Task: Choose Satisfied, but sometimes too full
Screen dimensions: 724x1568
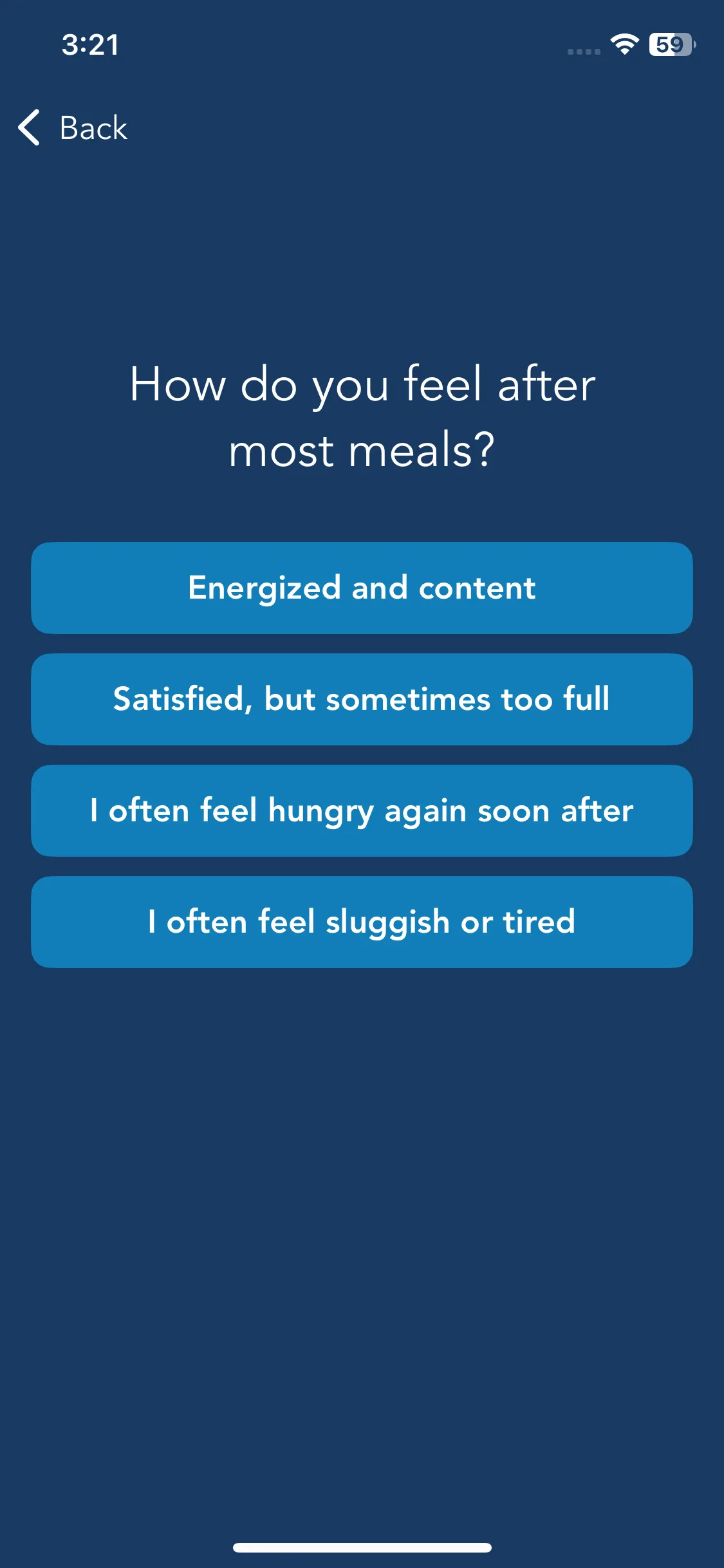Action: click(362, 699)
